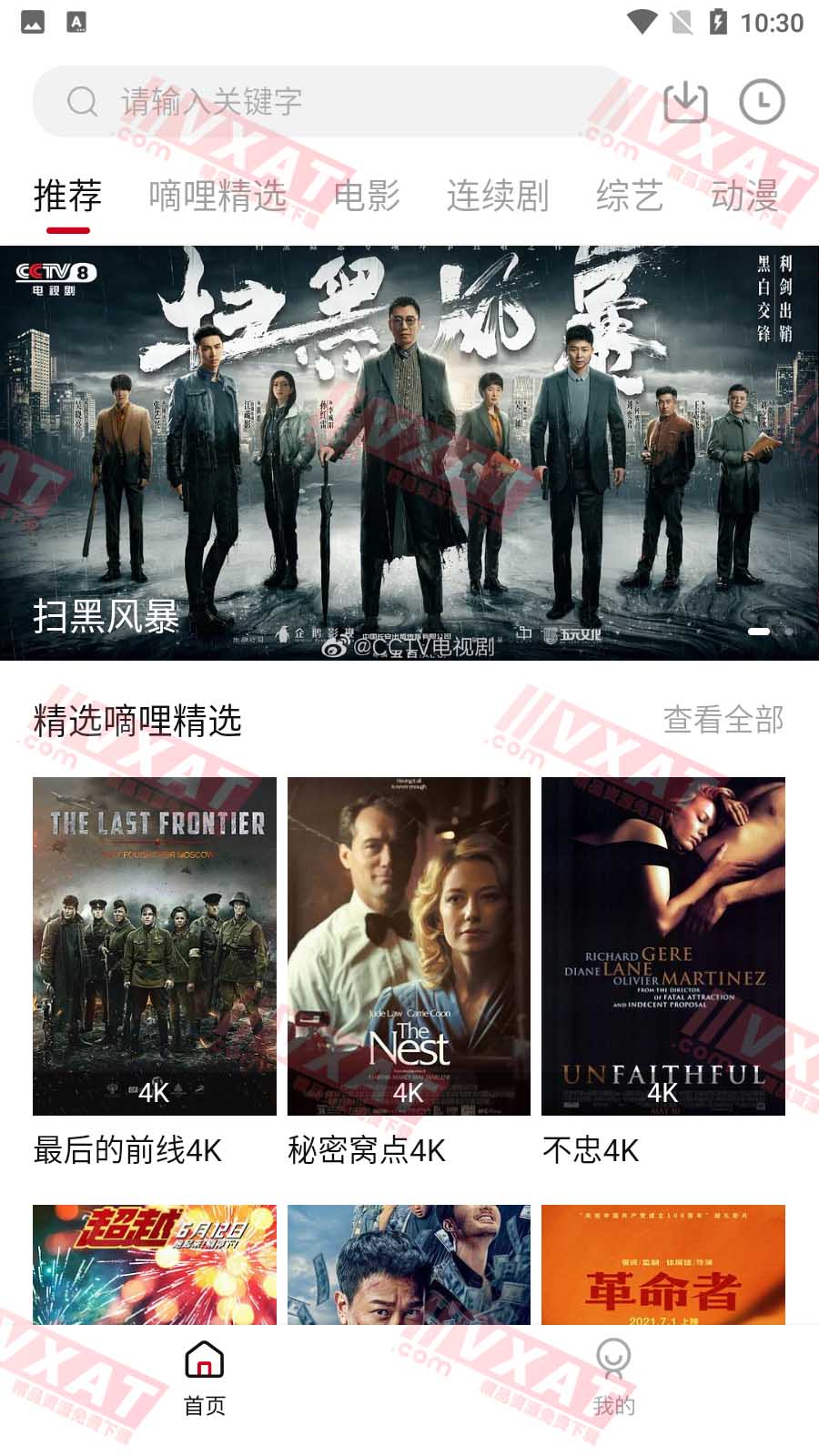
Task: Switch to the 动漫 tab
Action: 744,196
